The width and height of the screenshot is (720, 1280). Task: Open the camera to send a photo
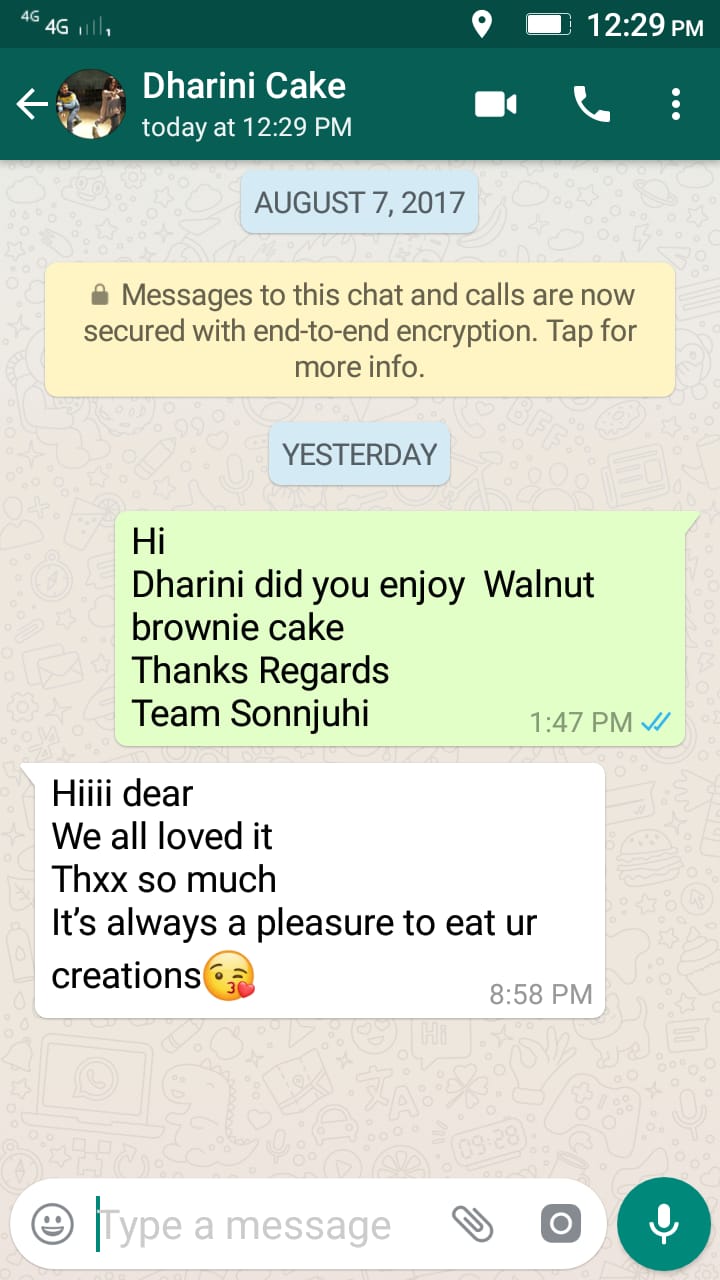560,1223
